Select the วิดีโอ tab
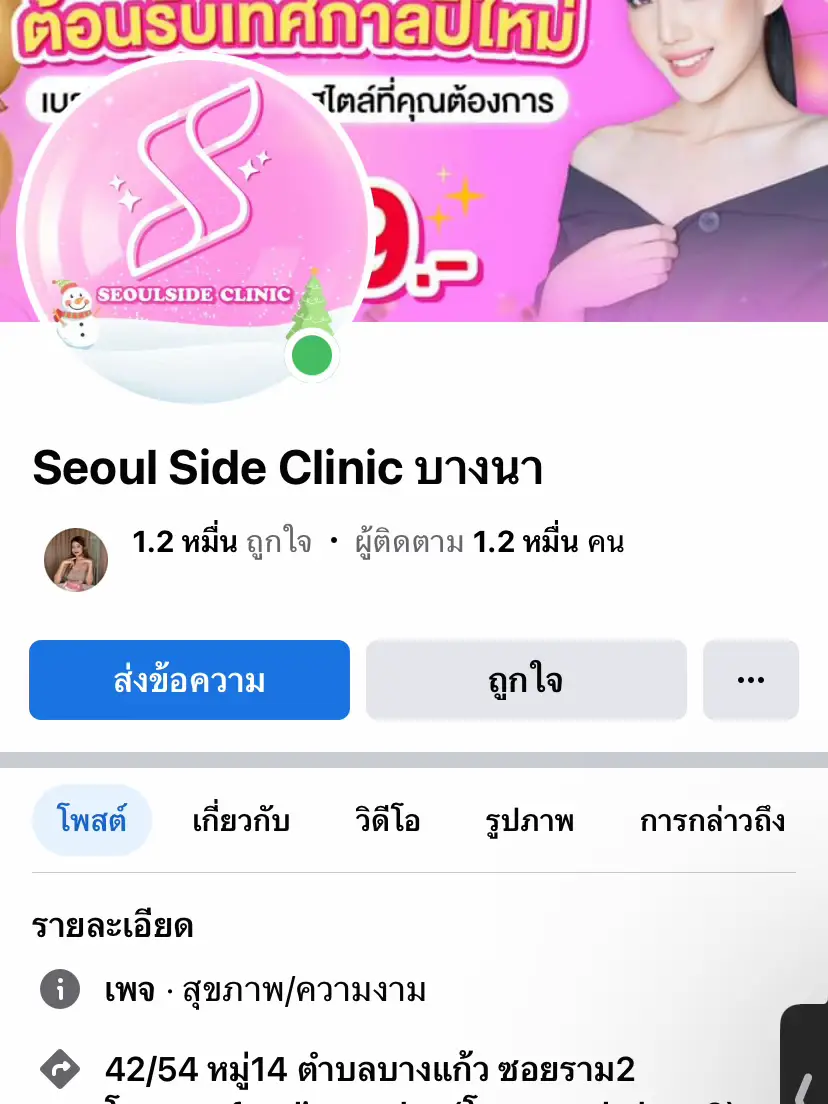 click(x=387, y=820)
